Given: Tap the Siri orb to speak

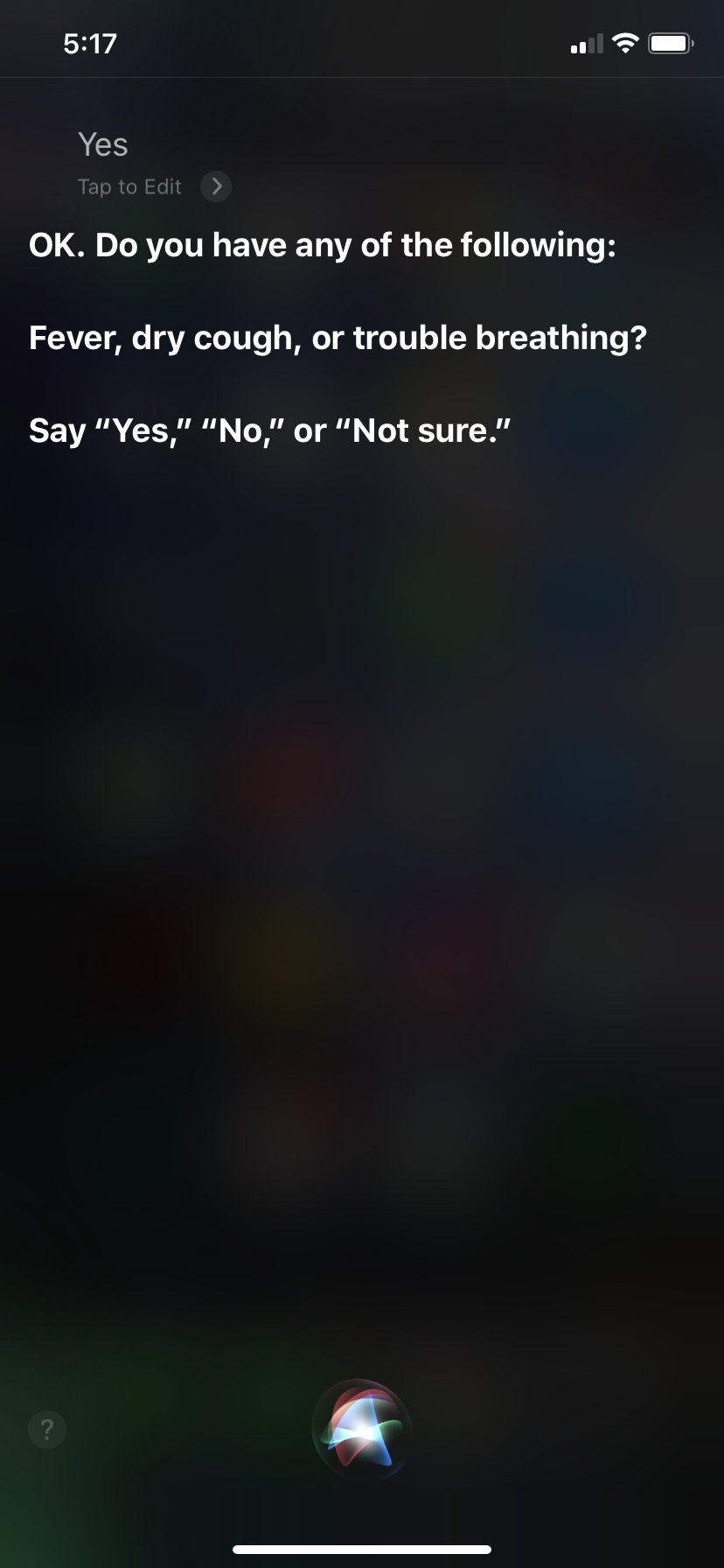Looking at the screenshot, I should pos(361,1429).
